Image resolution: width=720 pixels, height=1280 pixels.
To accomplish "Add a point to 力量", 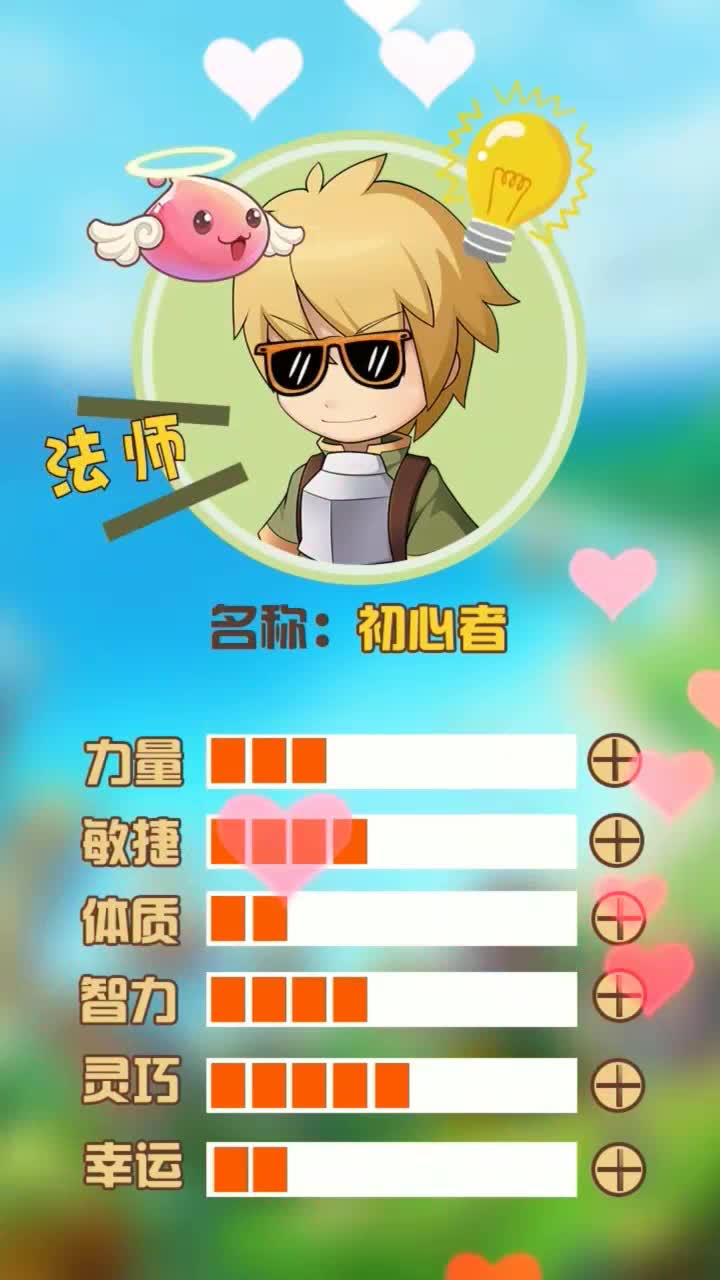I will pyautogui.click(x=613, y=761).
